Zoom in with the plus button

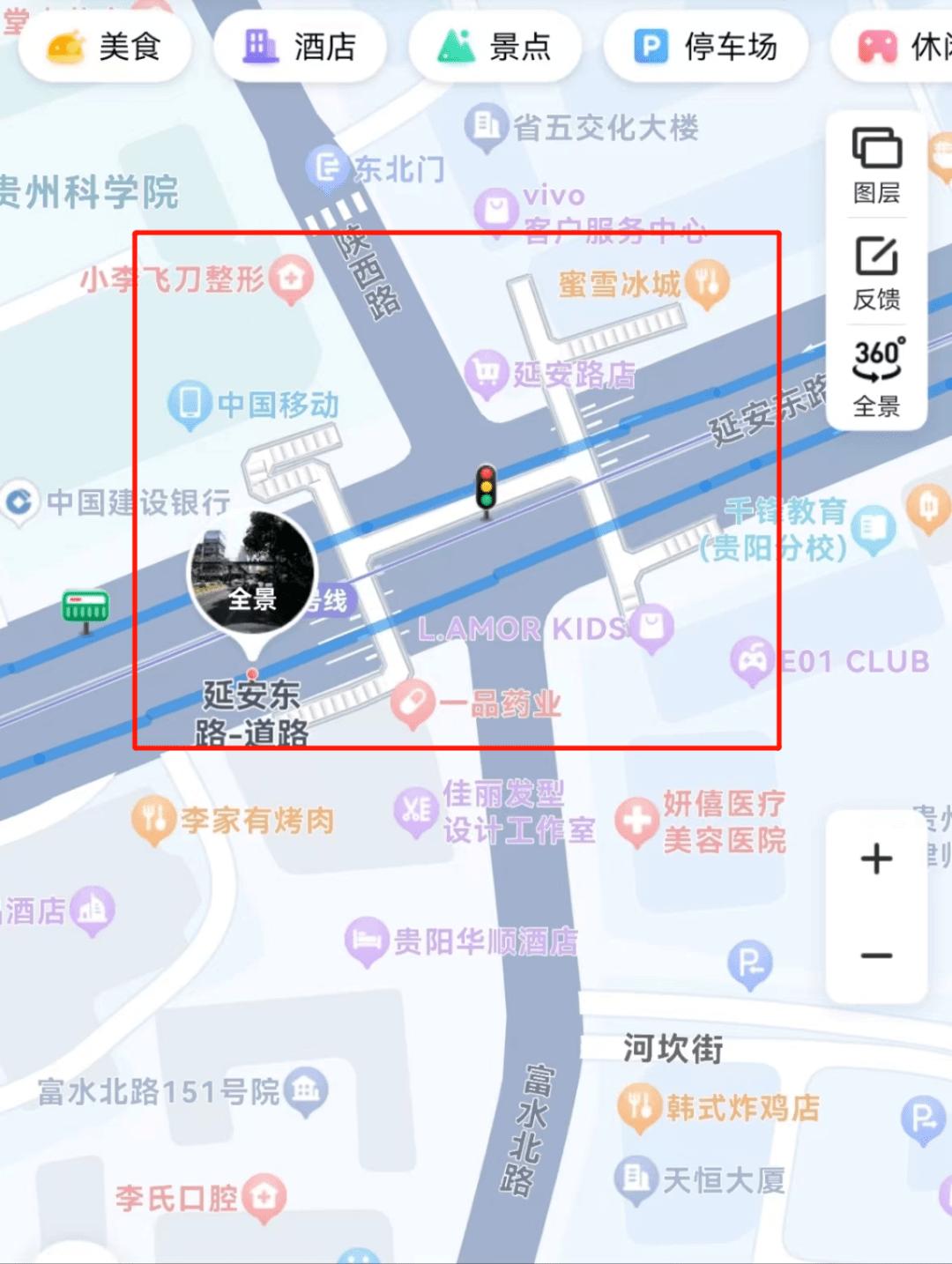click(876, 859)
